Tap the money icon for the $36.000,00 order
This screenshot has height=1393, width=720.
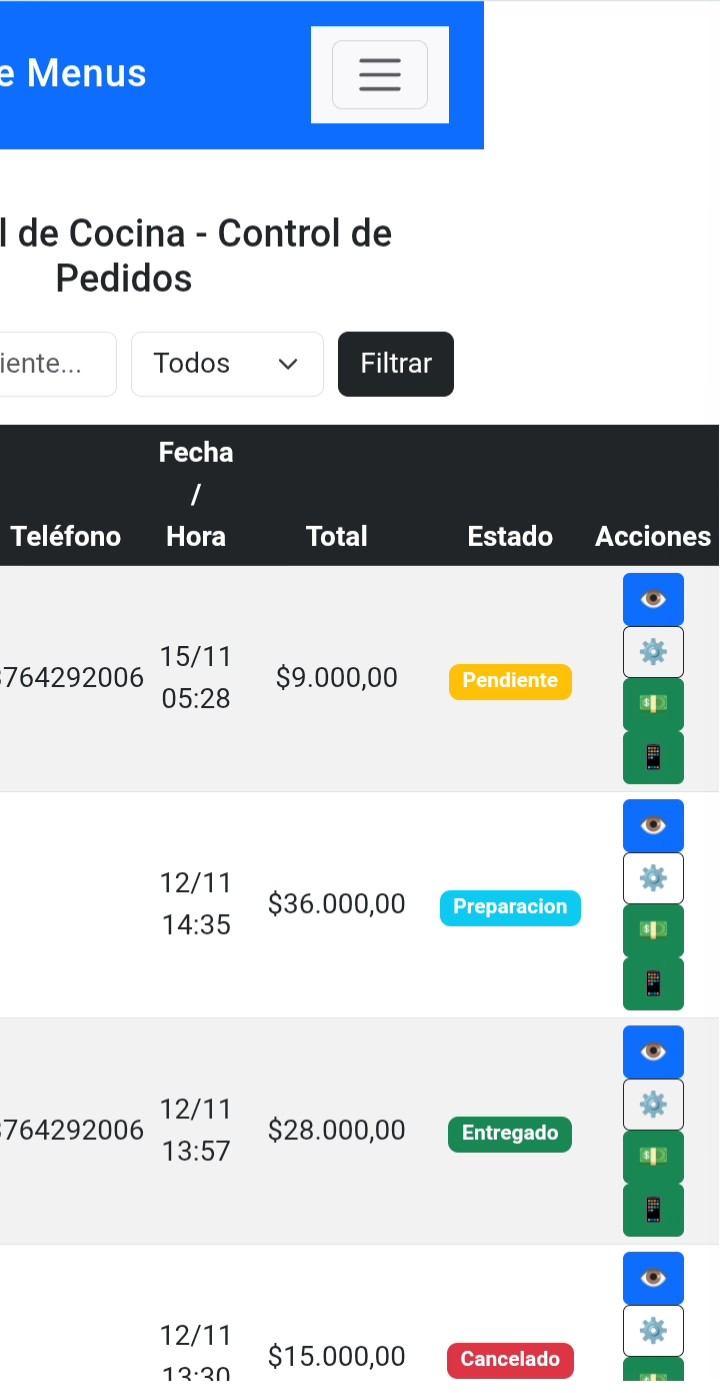[x=653, y=930]
